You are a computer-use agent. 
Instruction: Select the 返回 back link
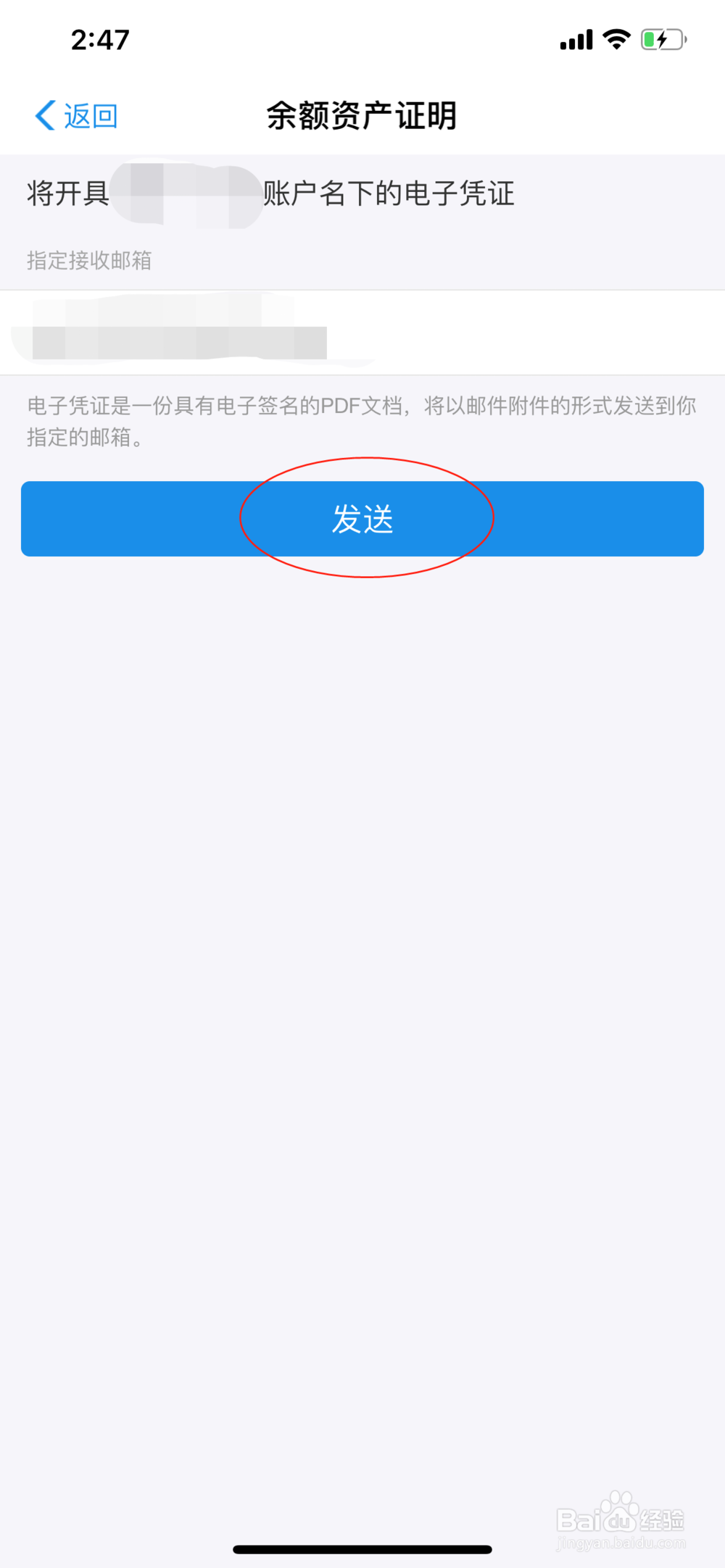coord(90,114)
